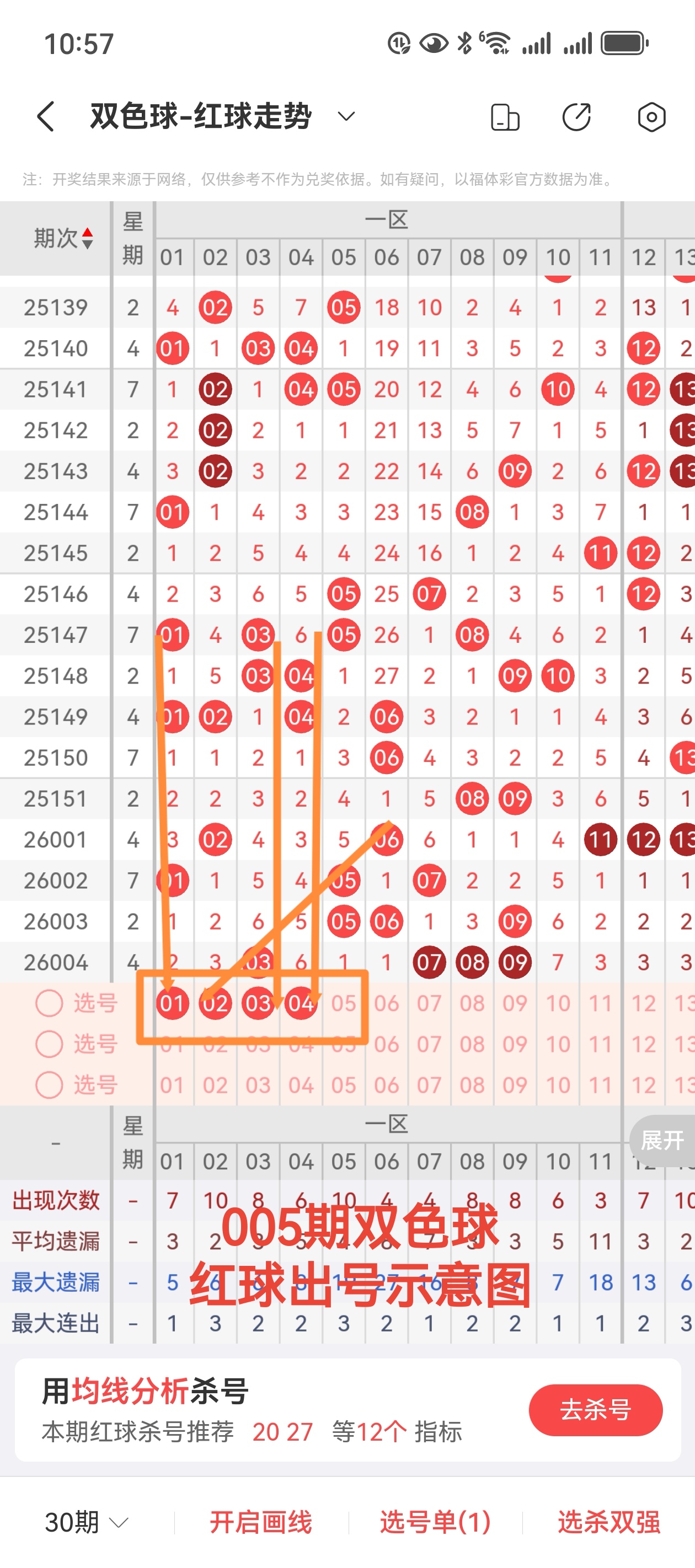This screenshot has height=1568, width=695.
Task: Share this trend chart
Action: click(576, 117)
